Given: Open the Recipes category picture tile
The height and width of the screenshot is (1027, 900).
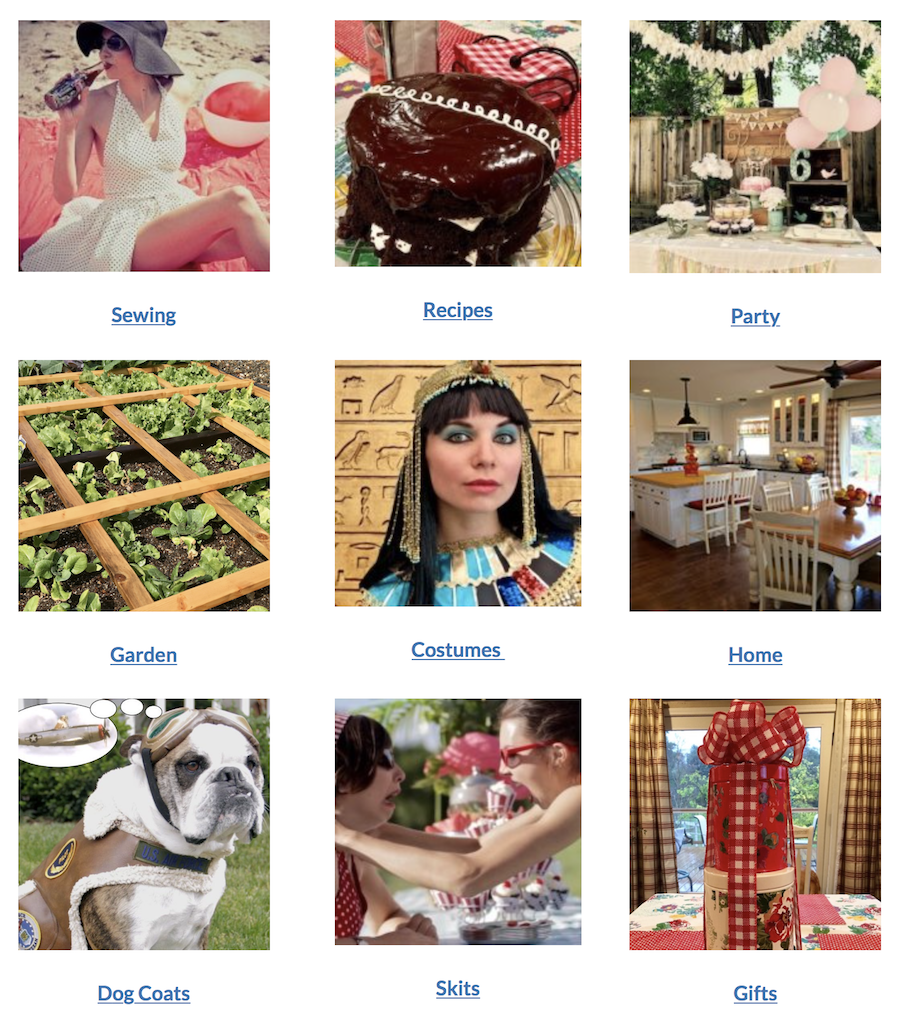Looking at the screenshot, I should coord(458,143).
